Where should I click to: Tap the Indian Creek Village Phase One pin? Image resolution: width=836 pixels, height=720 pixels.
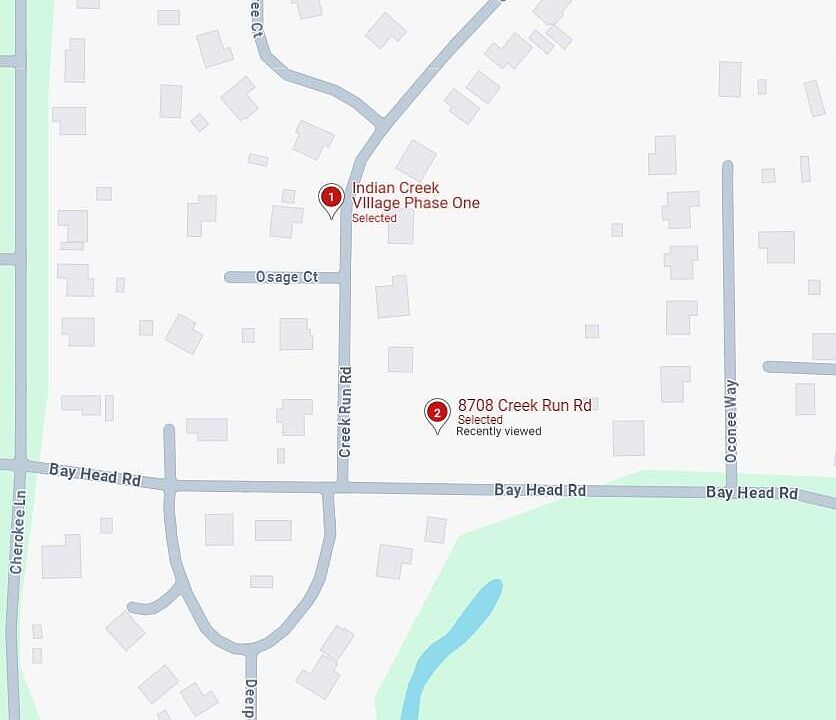[x=331, y=199]
